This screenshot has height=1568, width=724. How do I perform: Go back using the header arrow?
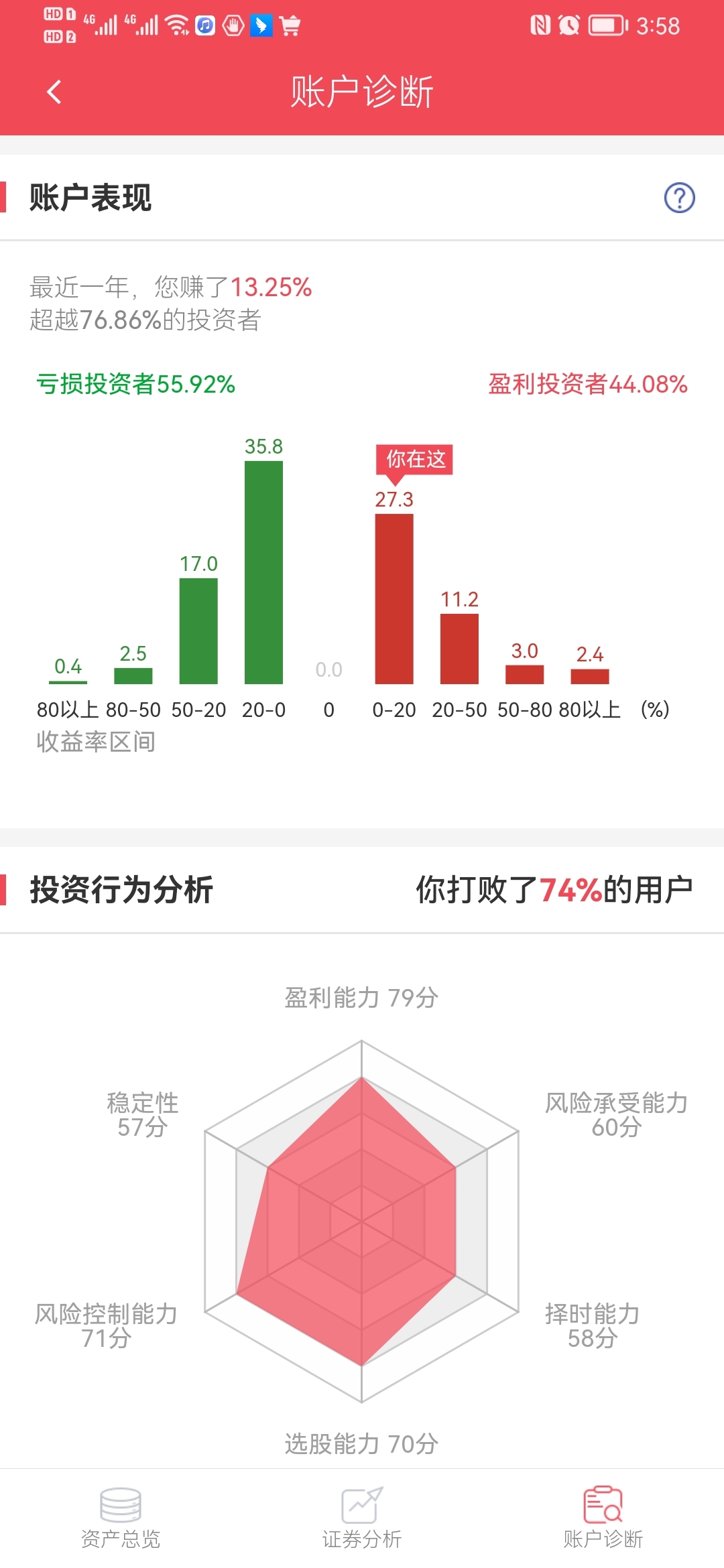(54, 92)
